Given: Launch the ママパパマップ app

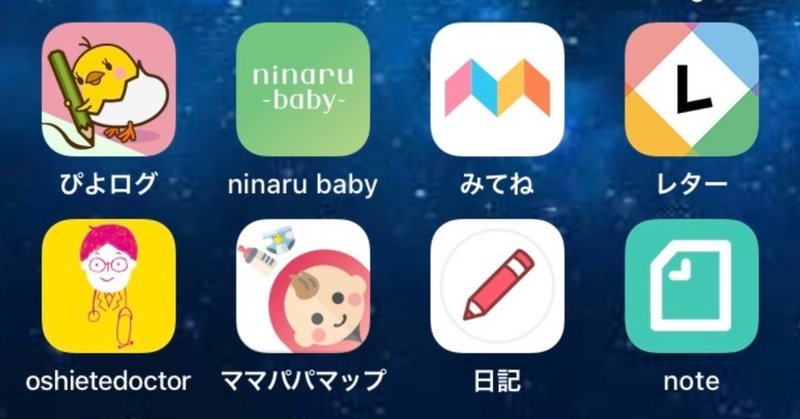Looking at the screenshot, I should pos(302,285).
